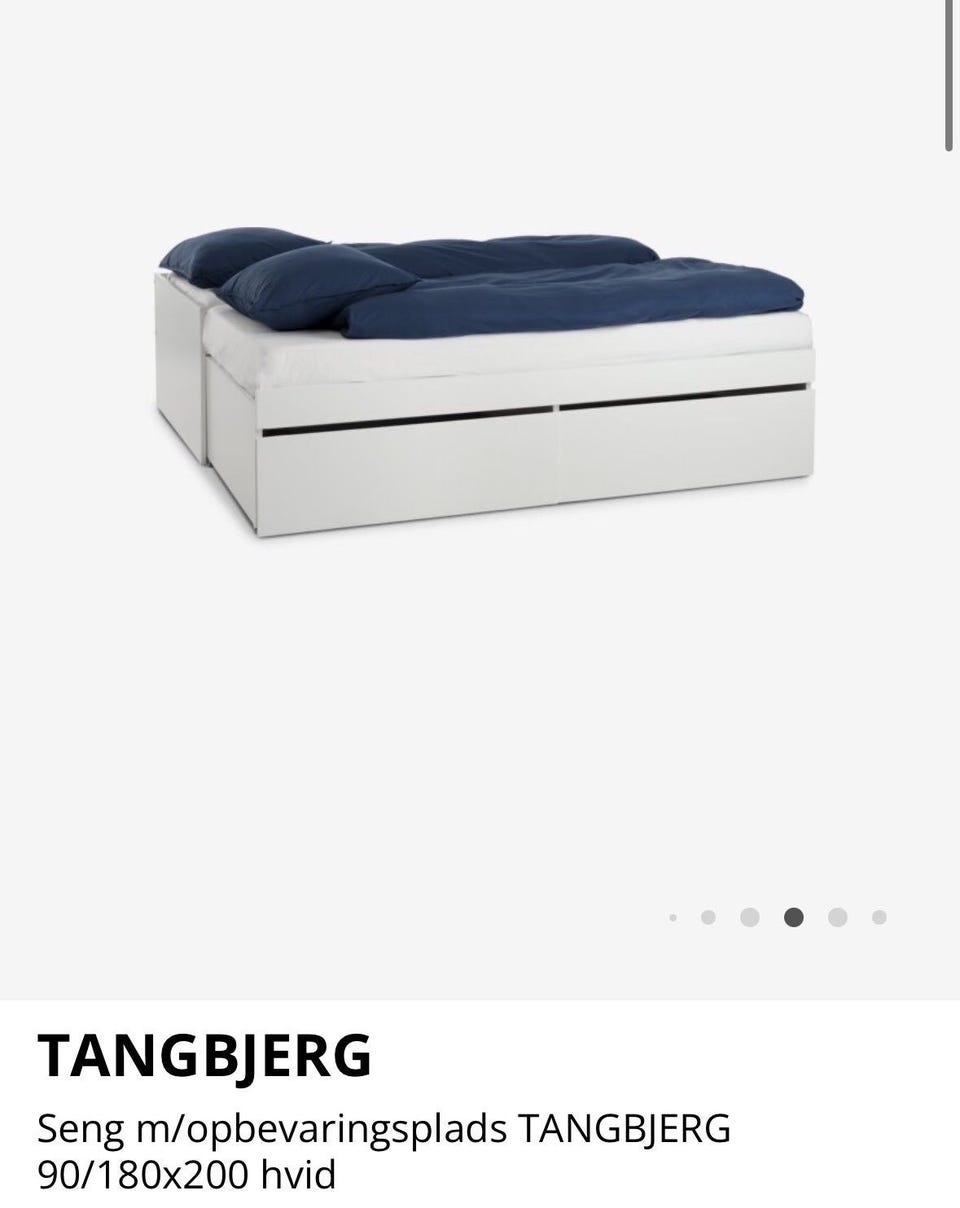Image resolution: width=960 pixels, height=1208 pixels.
Task: Select the fifth carousel page dot
Action: point(838,917)
